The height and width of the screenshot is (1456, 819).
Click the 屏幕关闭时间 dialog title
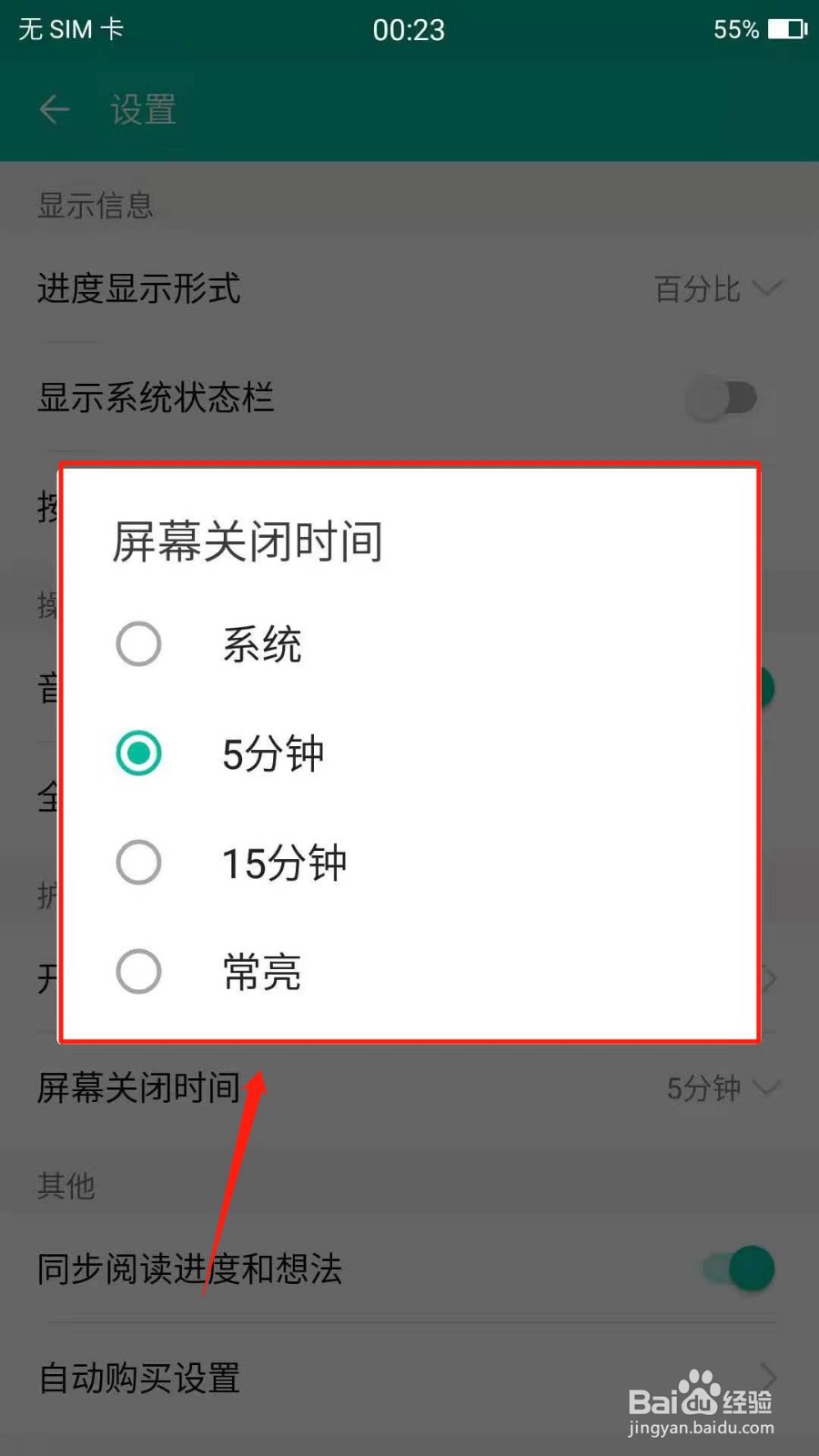point(248,541)
